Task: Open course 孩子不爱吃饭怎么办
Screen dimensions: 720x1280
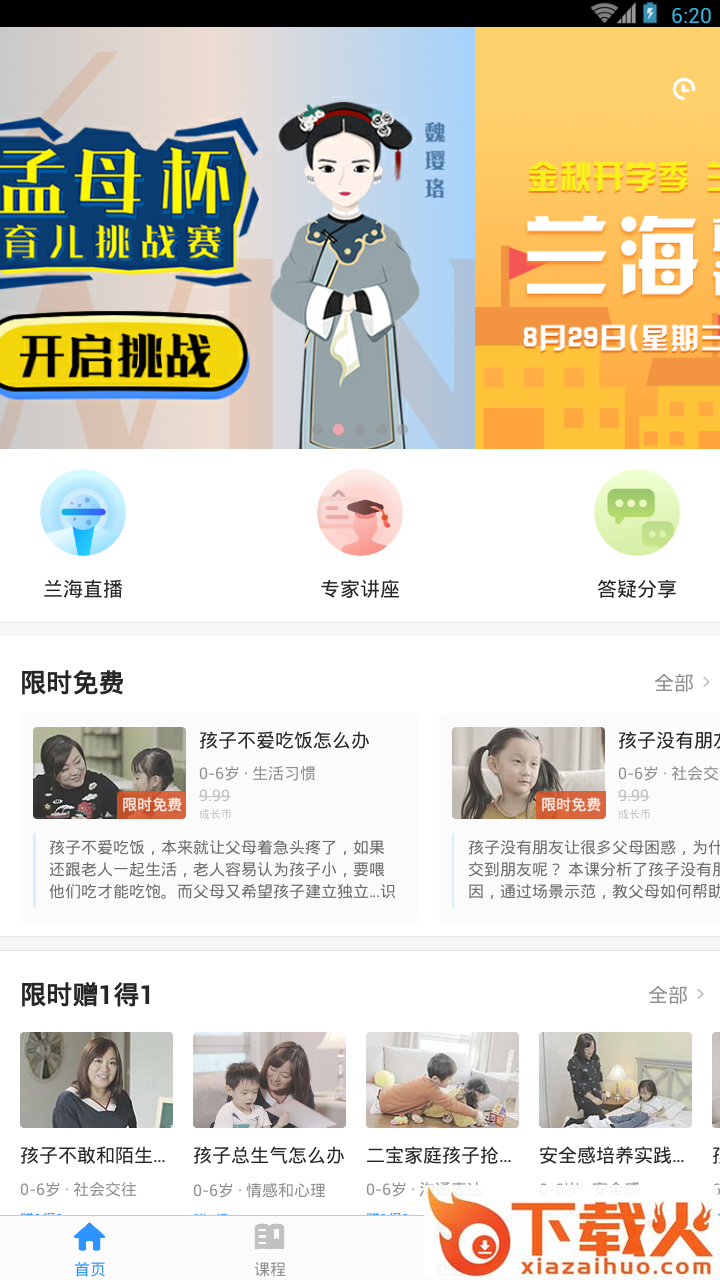Action: pos(219,816)
